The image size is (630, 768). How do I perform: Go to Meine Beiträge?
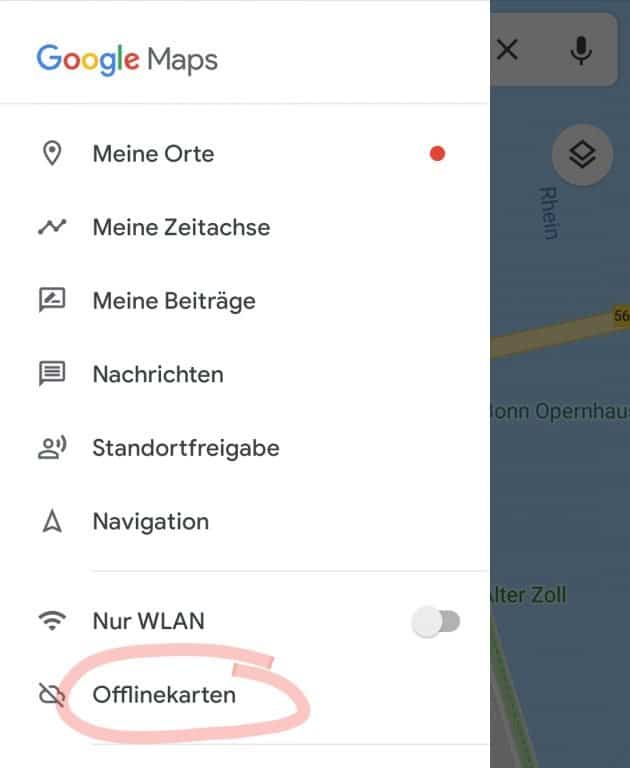tap(173, 301)
